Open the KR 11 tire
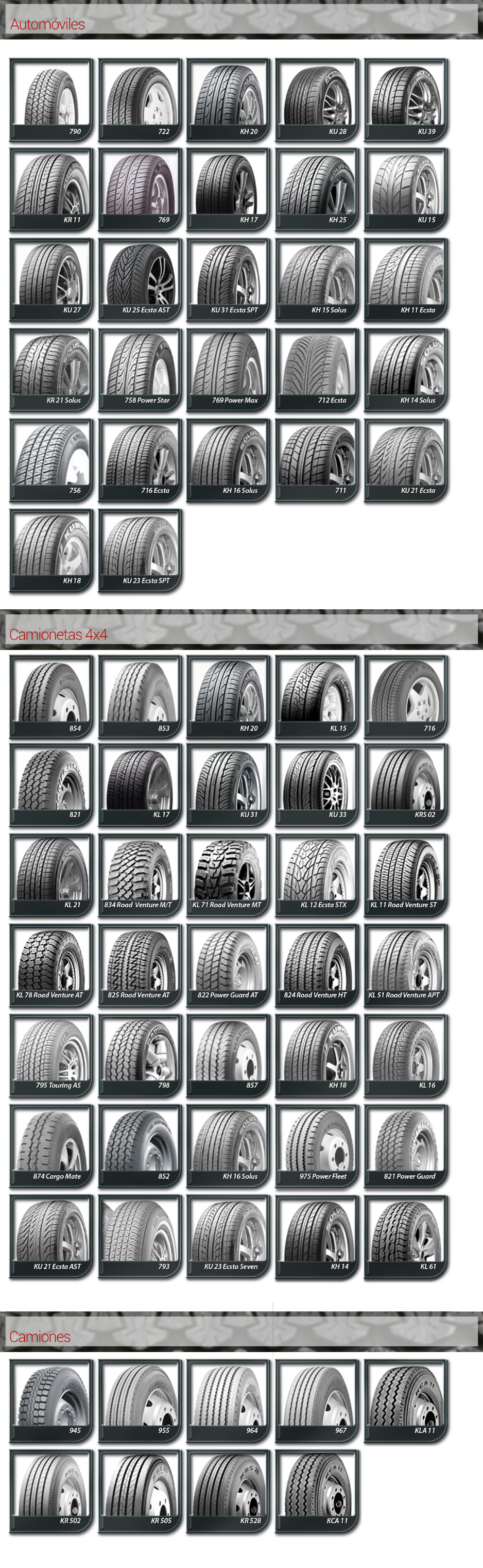This screenshot has height=1568, width=483. pos(51,189)
